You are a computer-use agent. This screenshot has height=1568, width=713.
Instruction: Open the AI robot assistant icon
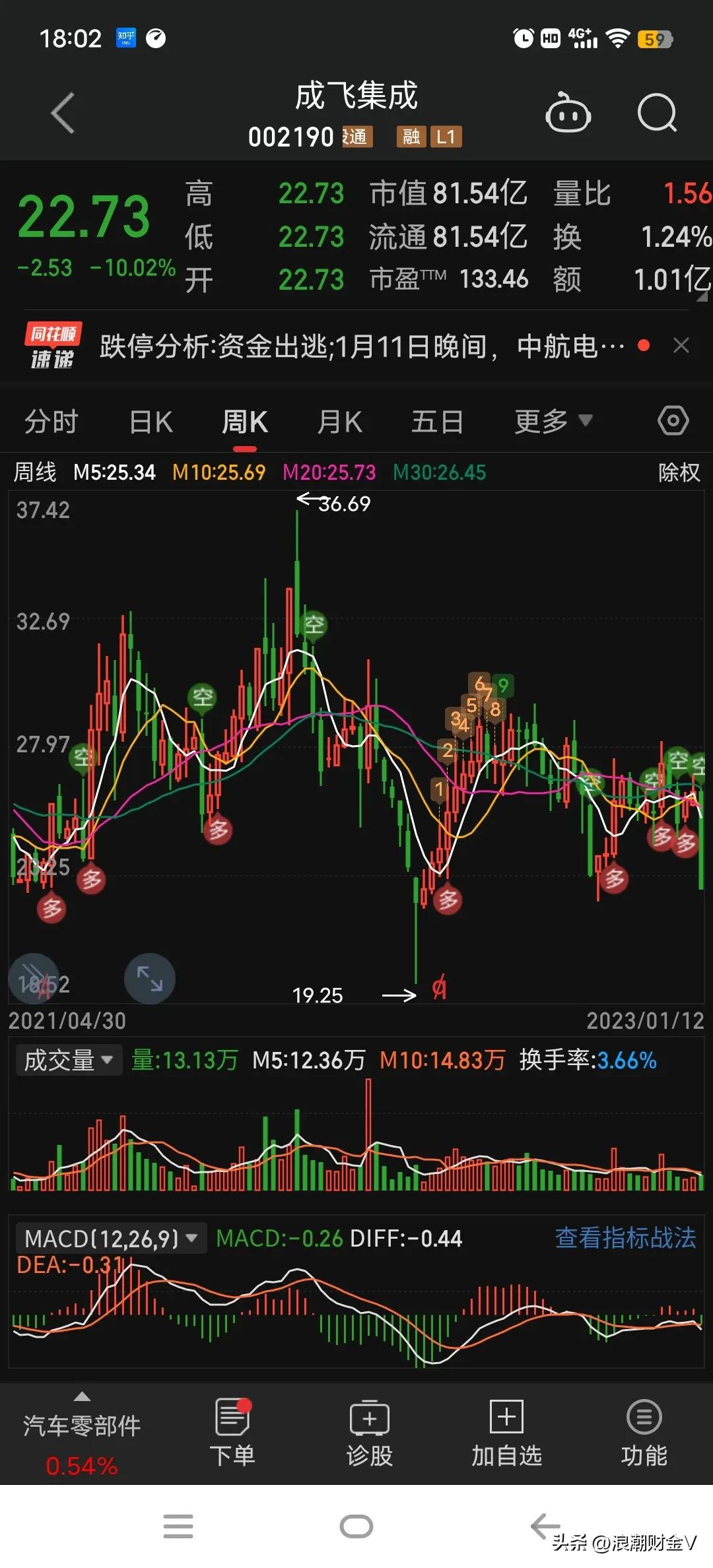pos(568,114)
